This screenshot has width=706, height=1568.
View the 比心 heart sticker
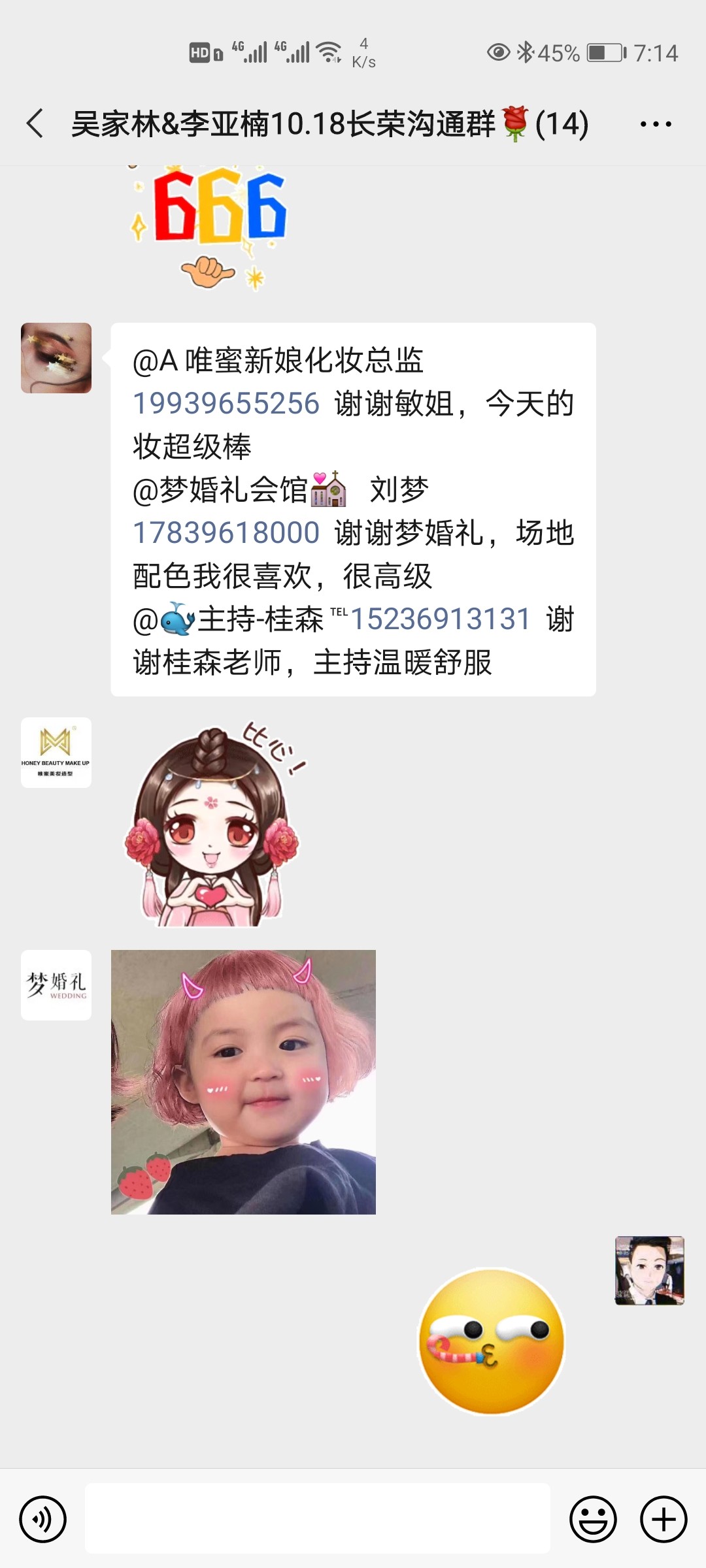click(212, 823)
